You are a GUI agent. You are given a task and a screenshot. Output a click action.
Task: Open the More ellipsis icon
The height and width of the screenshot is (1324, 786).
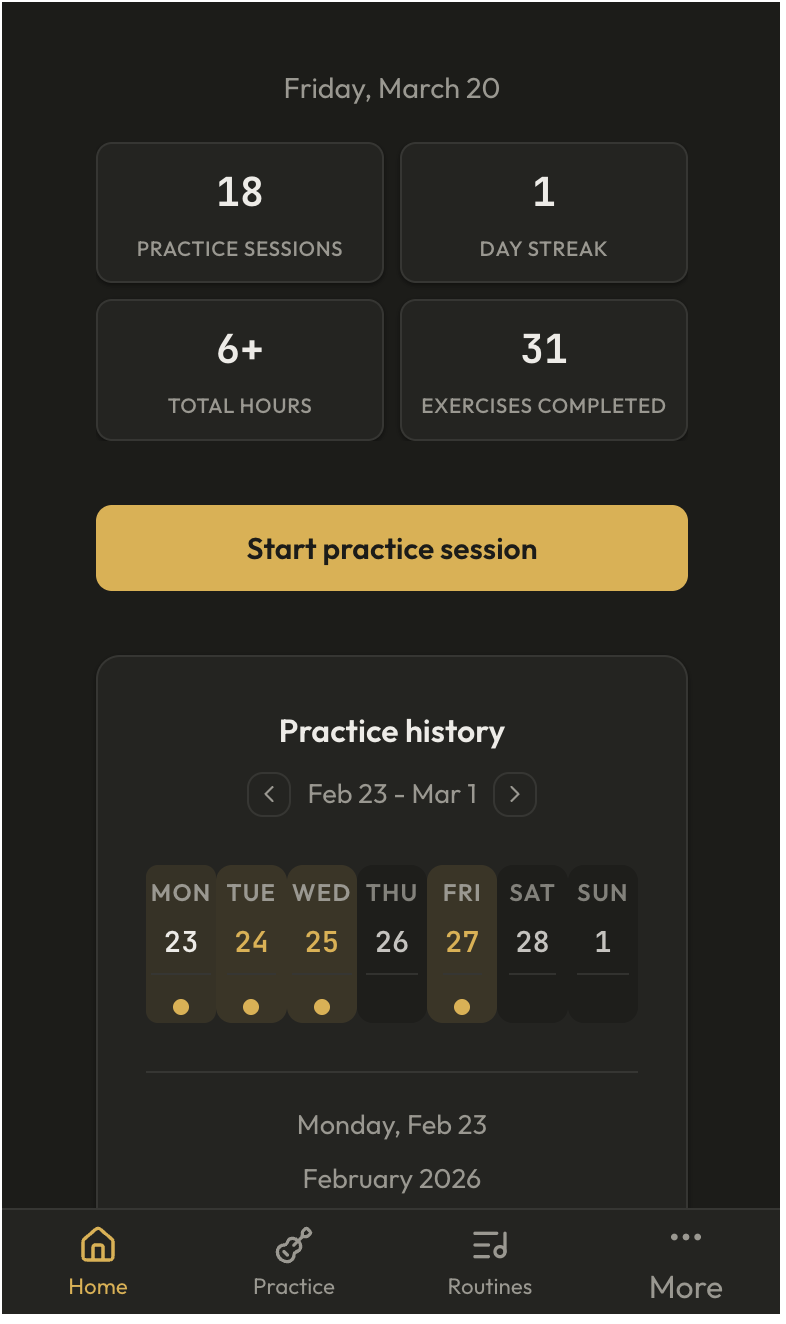point(685,1237)
